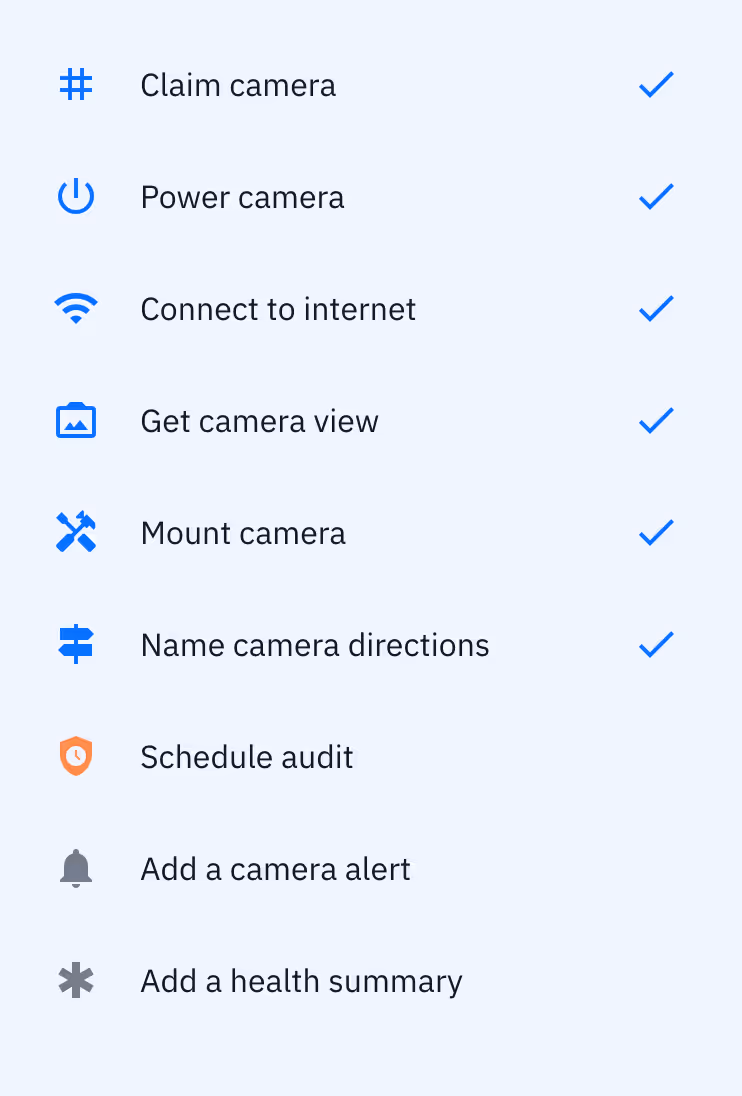Click the crossed tools icon for Mount camera
Image resolution: width=742 pixels, height=1096 pixels.
point(75,533)
